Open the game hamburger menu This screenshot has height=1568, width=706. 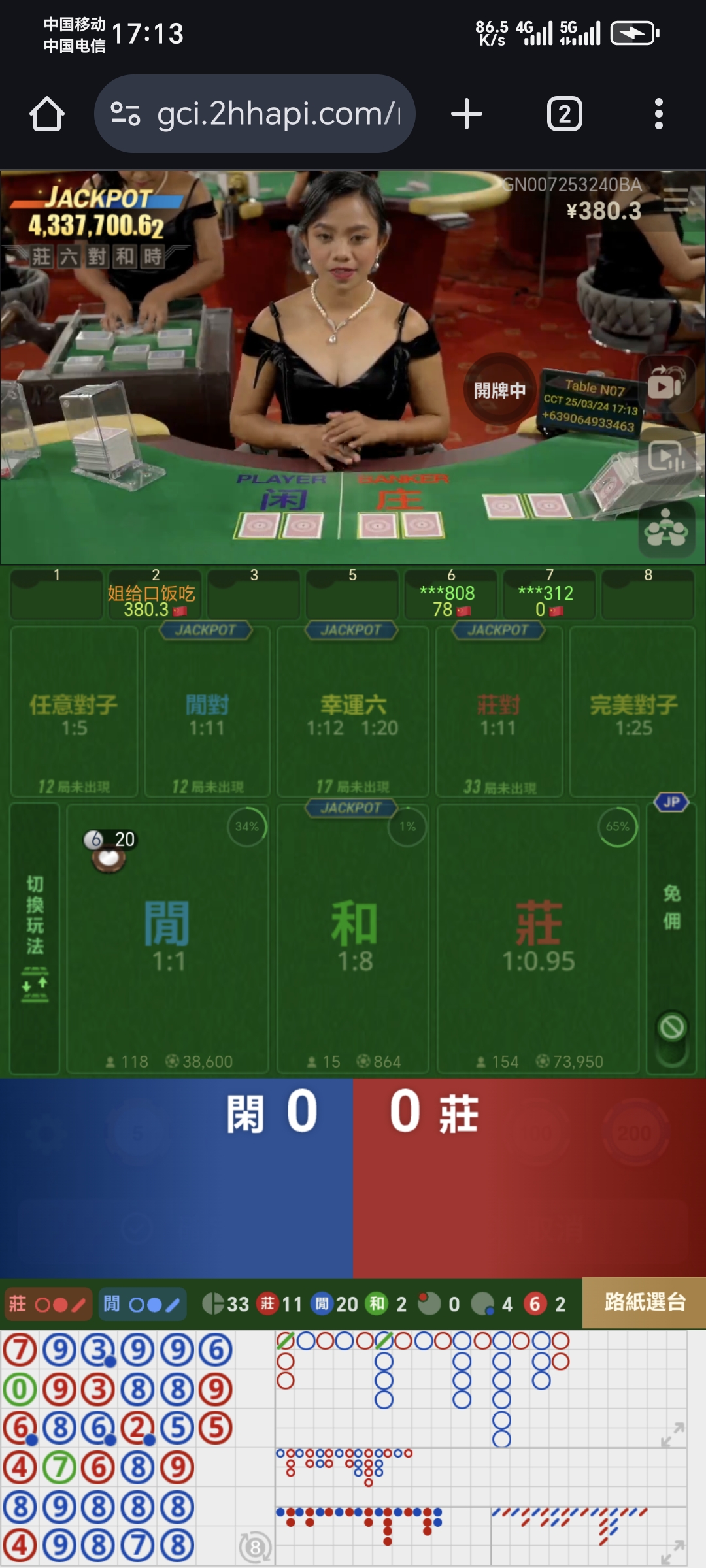(676, 200)
